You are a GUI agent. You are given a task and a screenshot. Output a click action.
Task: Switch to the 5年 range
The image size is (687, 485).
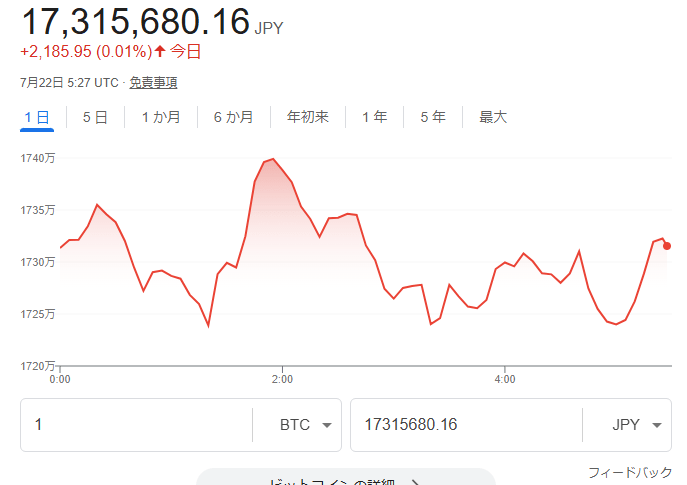coord(432,117)
